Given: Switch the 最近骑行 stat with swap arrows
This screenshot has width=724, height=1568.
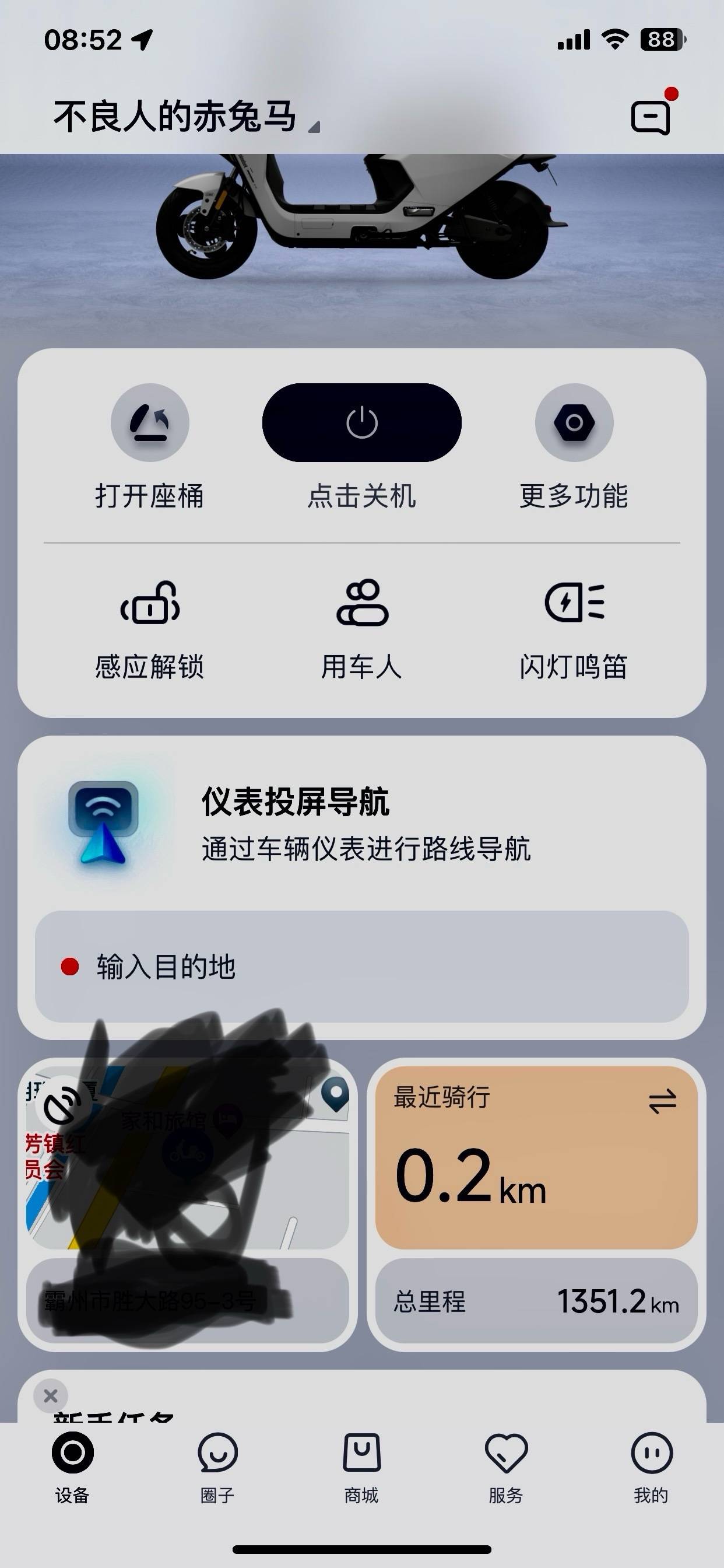Looking at the screenshot, I should 662,1101.
